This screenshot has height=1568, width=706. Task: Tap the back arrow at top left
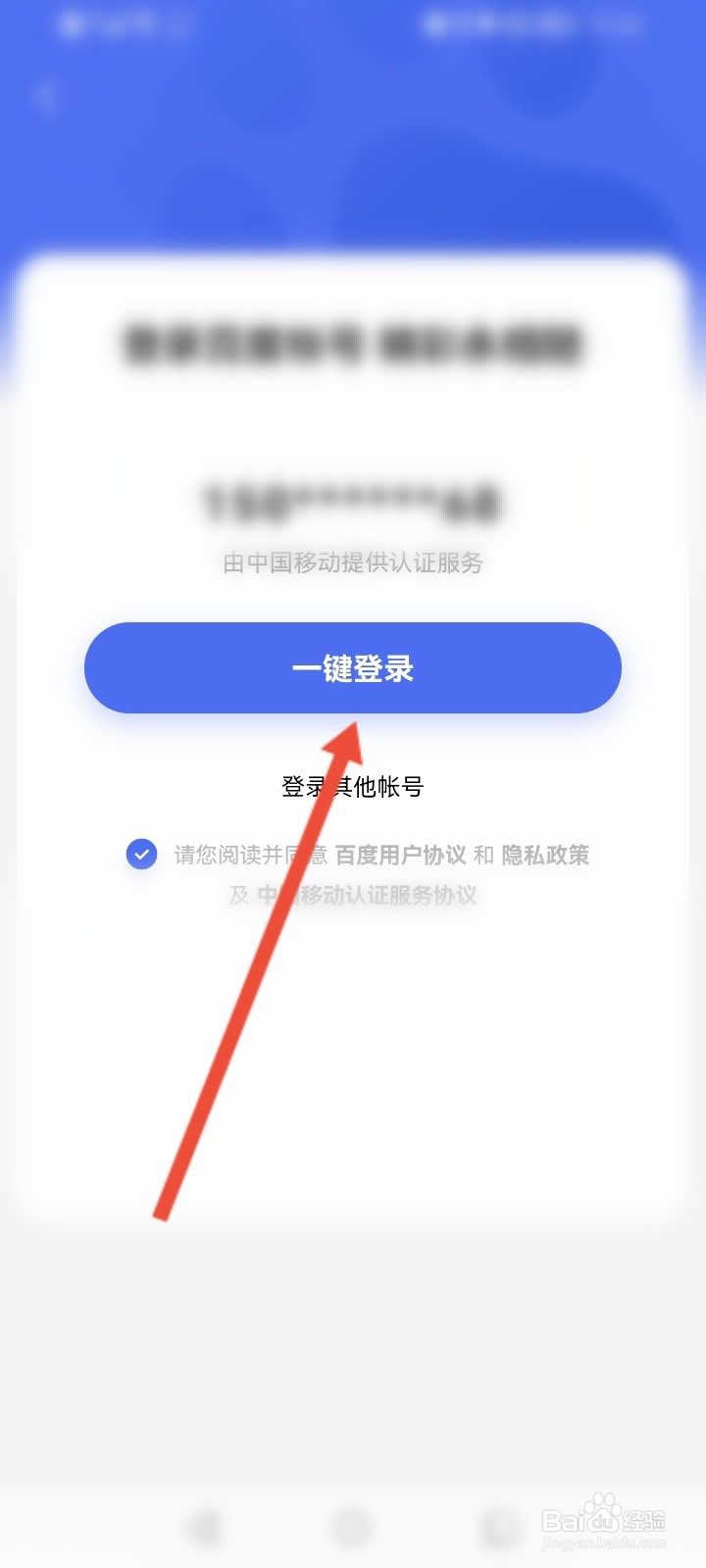click(x=45, y=96)
